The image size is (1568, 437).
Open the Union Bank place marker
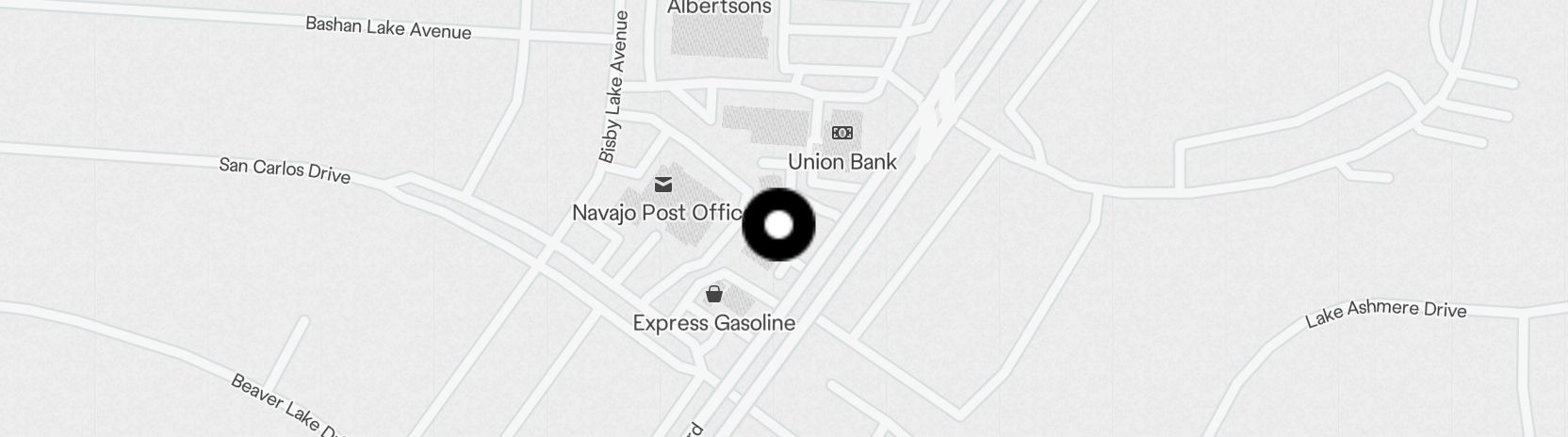click(x=841, y=134)
